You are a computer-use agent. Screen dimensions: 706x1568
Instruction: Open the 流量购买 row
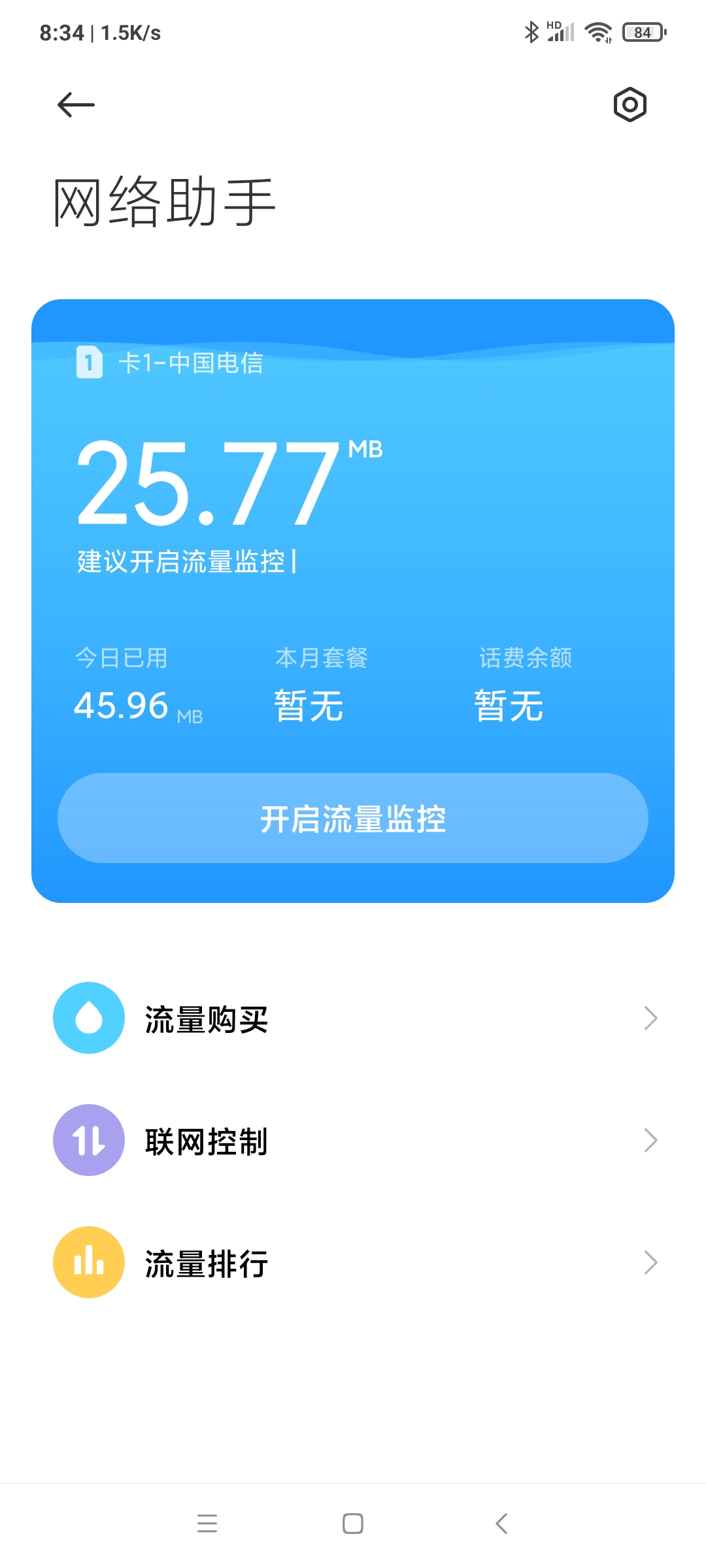coord(353,1018)
